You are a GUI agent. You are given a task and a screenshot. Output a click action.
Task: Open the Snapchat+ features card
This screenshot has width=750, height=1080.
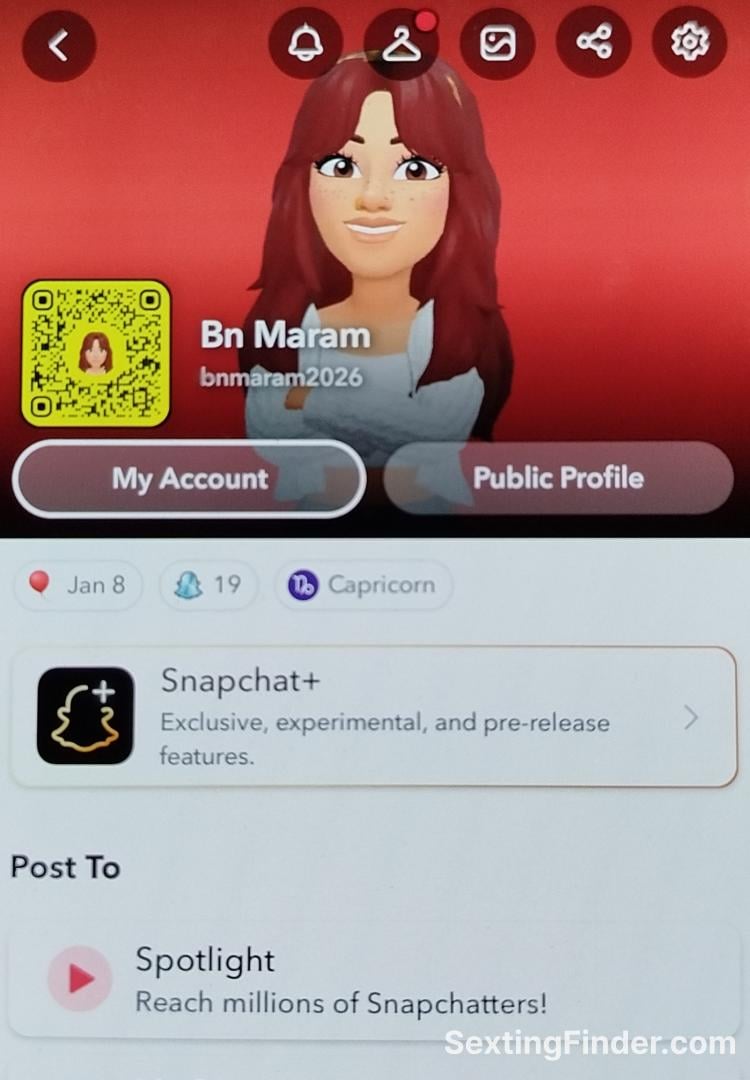(x=373, y=716)
